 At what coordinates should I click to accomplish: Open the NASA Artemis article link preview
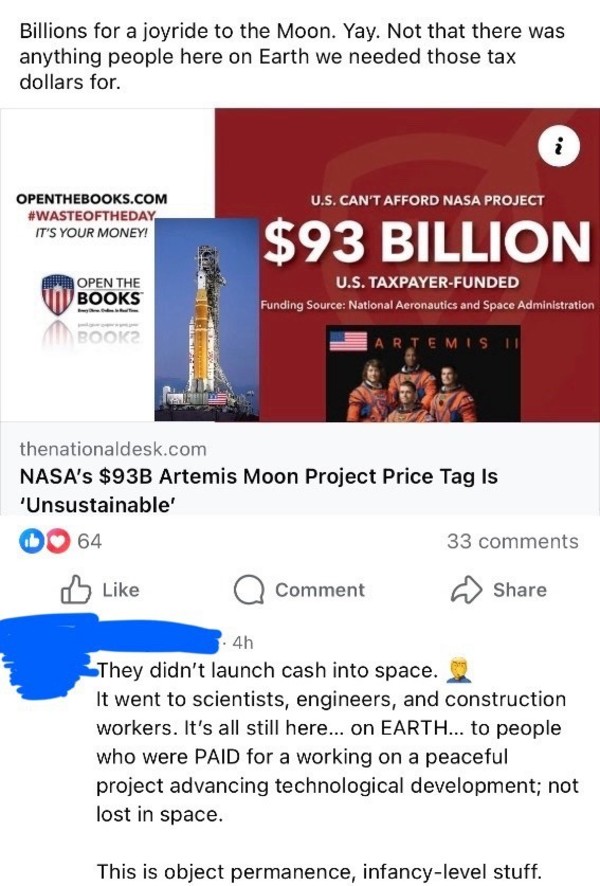pyautogui.click(x=260, y=477)
